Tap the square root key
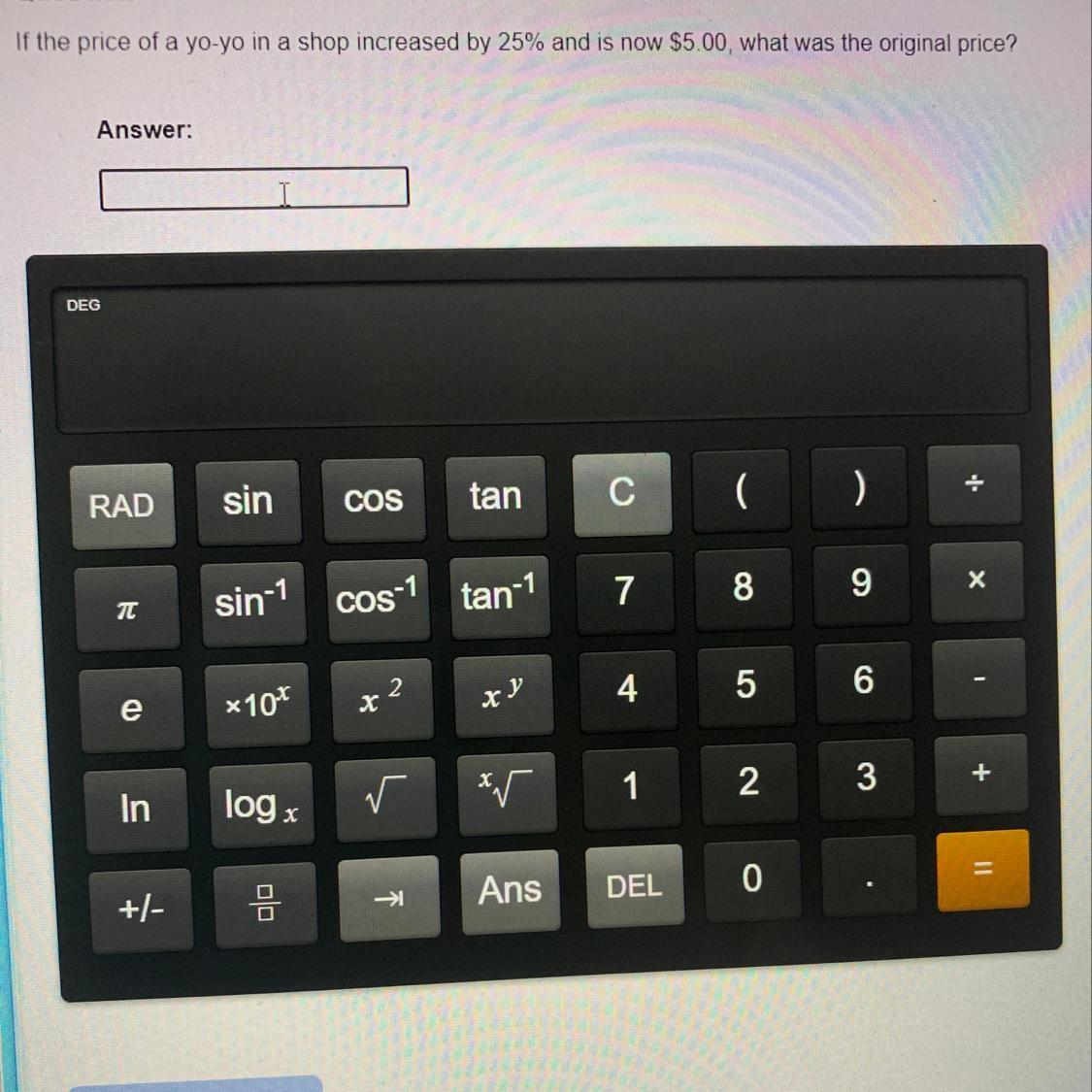 [x=386, y=799]
